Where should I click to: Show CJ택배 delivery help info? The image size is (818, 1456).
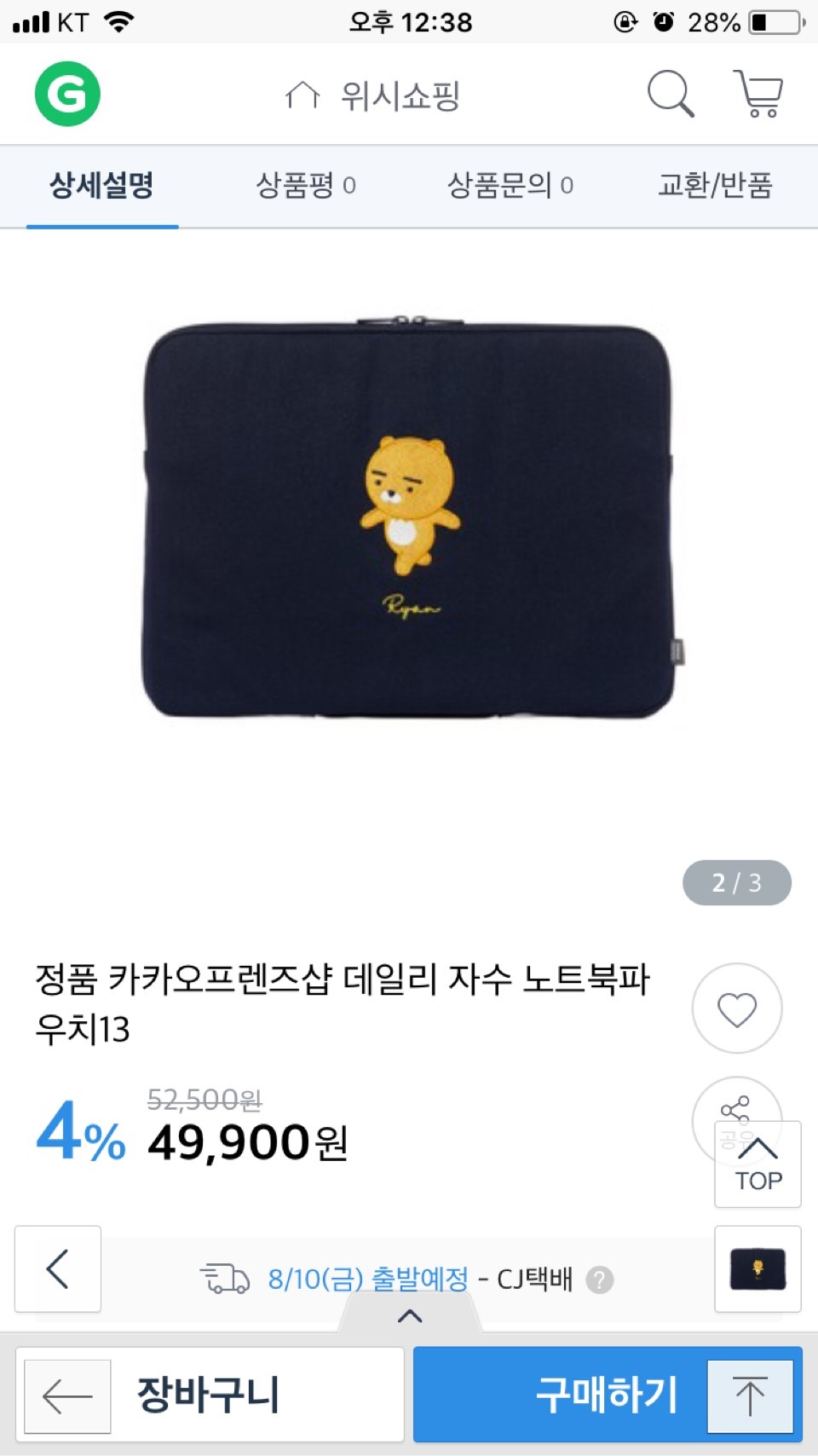click(600, 1280)
